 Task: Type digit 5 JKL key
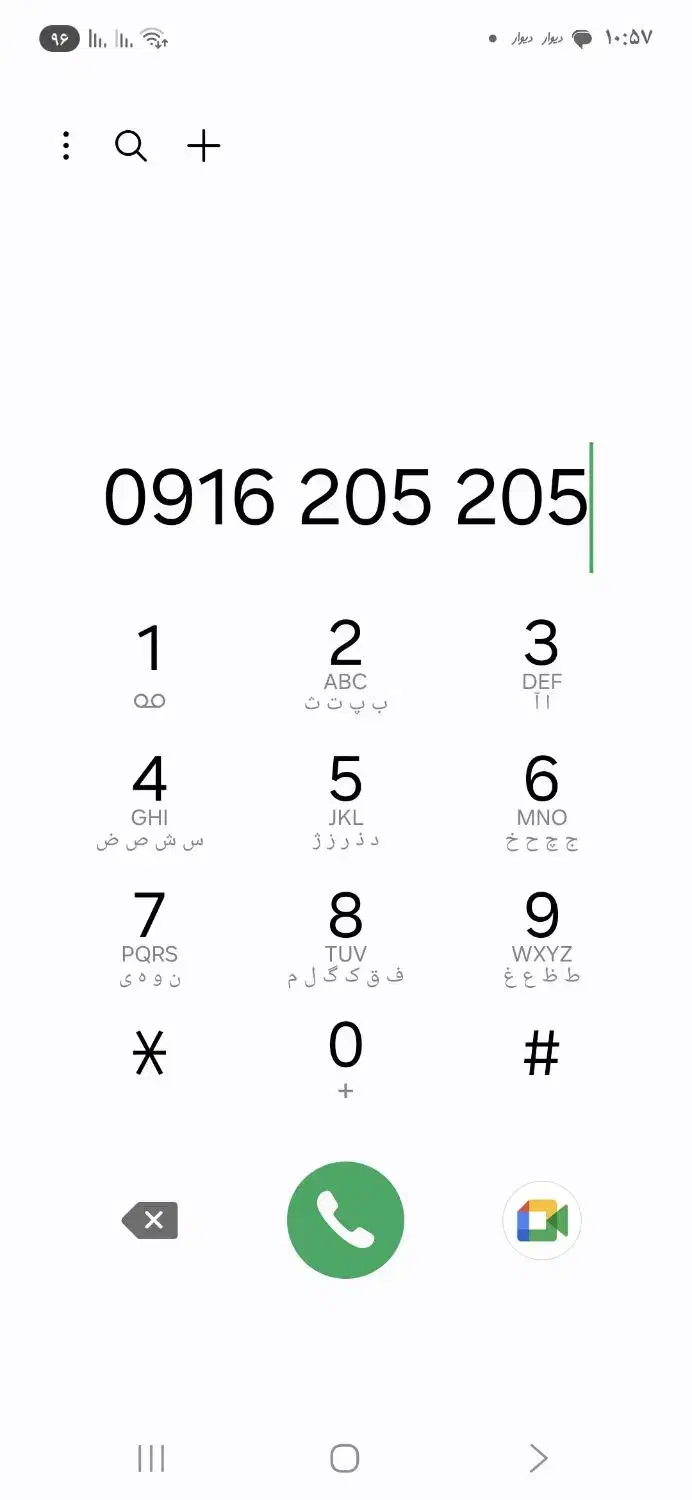(x=345, y=800)
